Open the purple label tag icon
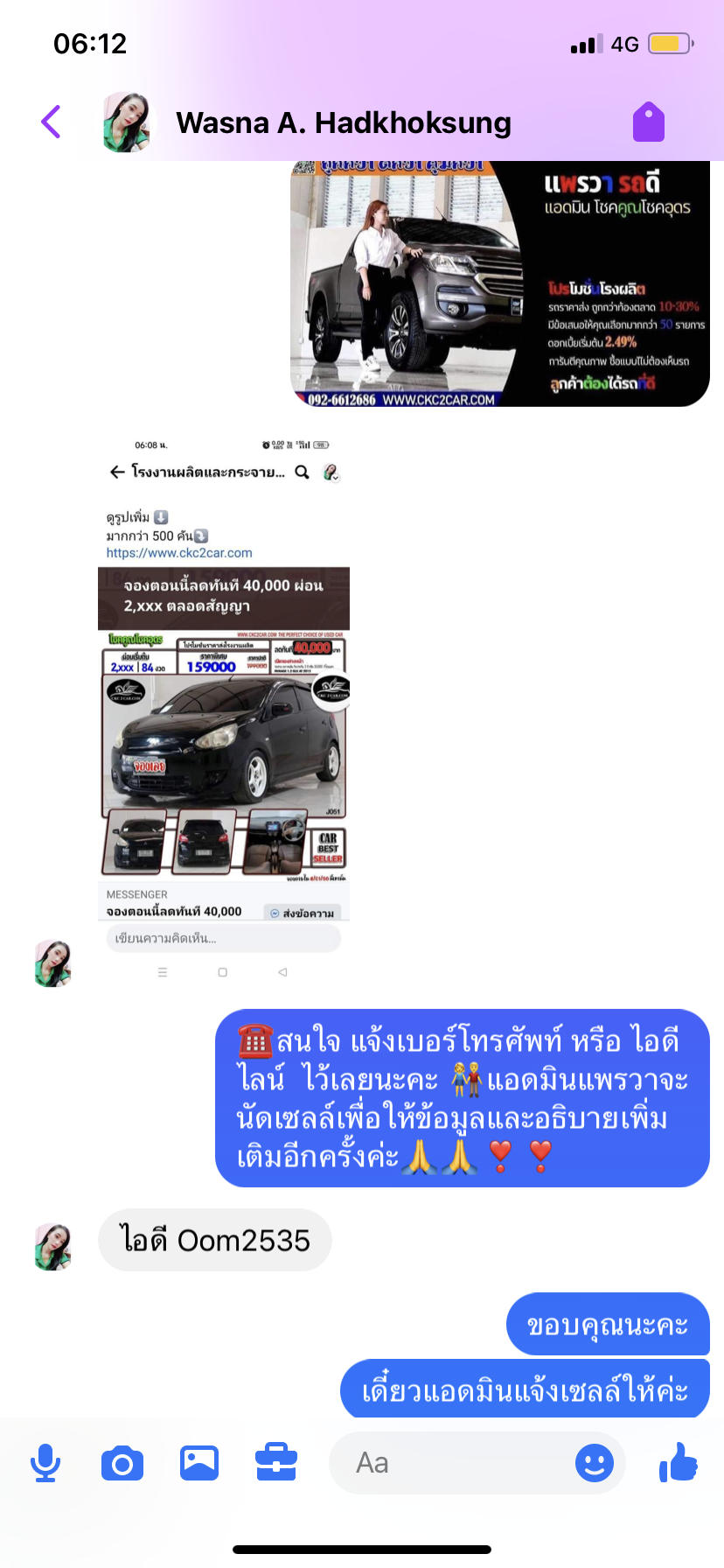 pos(649,122)
